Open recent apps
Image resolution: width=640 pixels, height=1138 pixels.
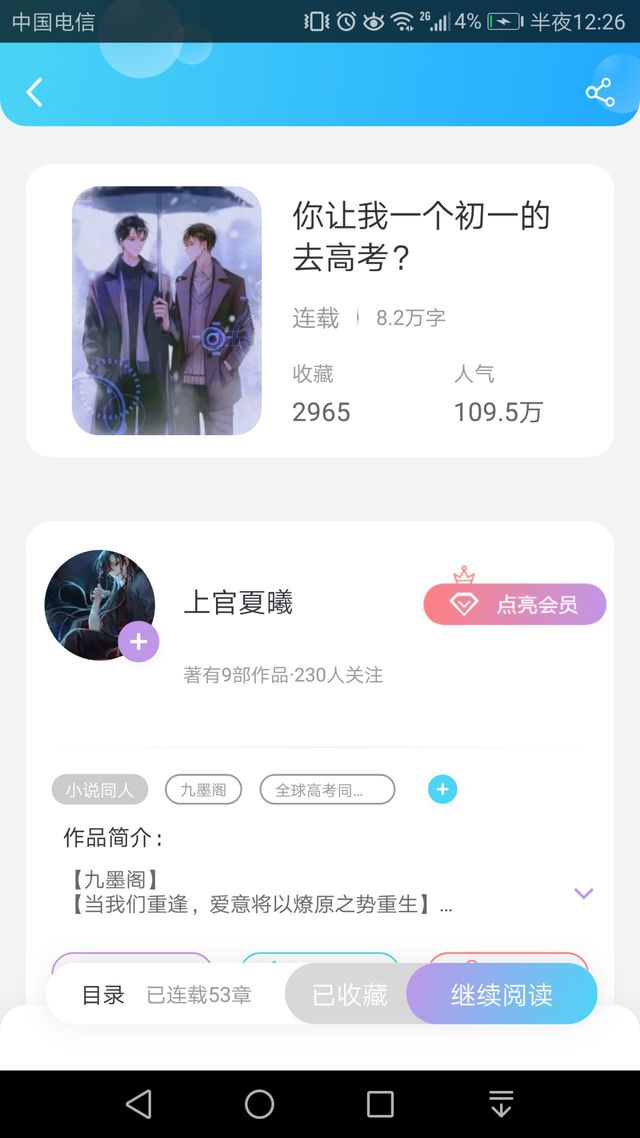tap(380, 1104)
